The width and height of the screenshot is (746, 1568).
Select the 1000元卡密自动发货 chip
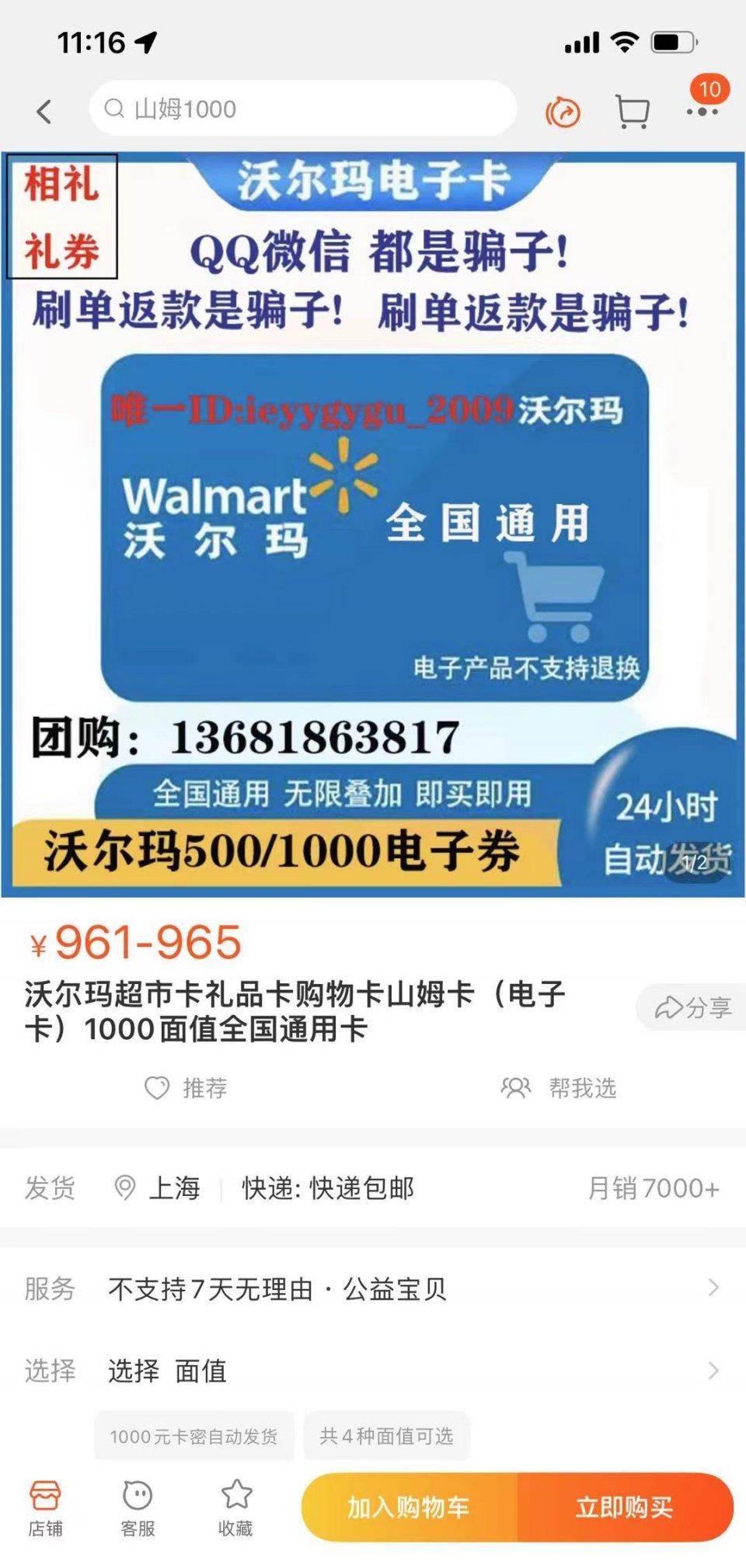194,1436
